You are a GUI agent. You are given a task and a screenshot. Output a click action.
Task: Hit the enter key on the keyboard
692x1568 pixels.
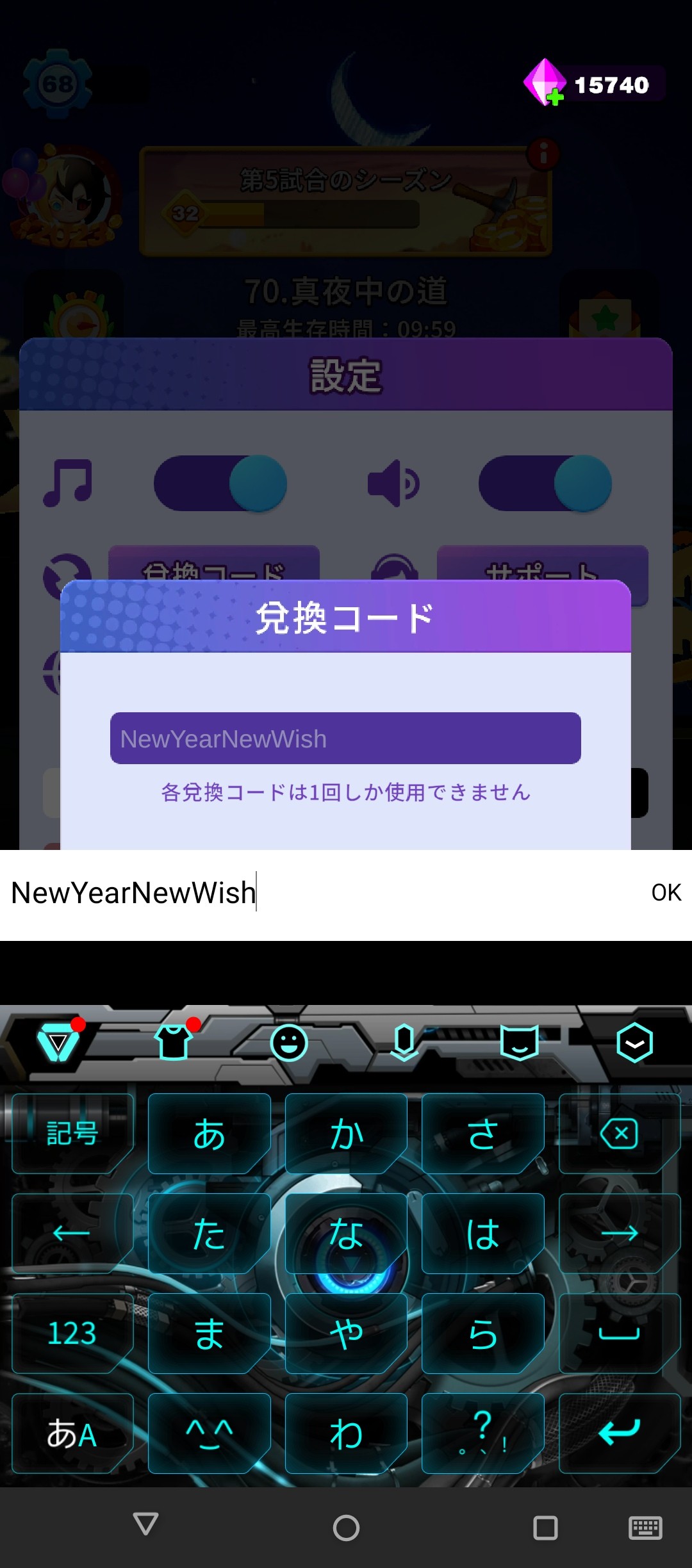coord(619,1432)
